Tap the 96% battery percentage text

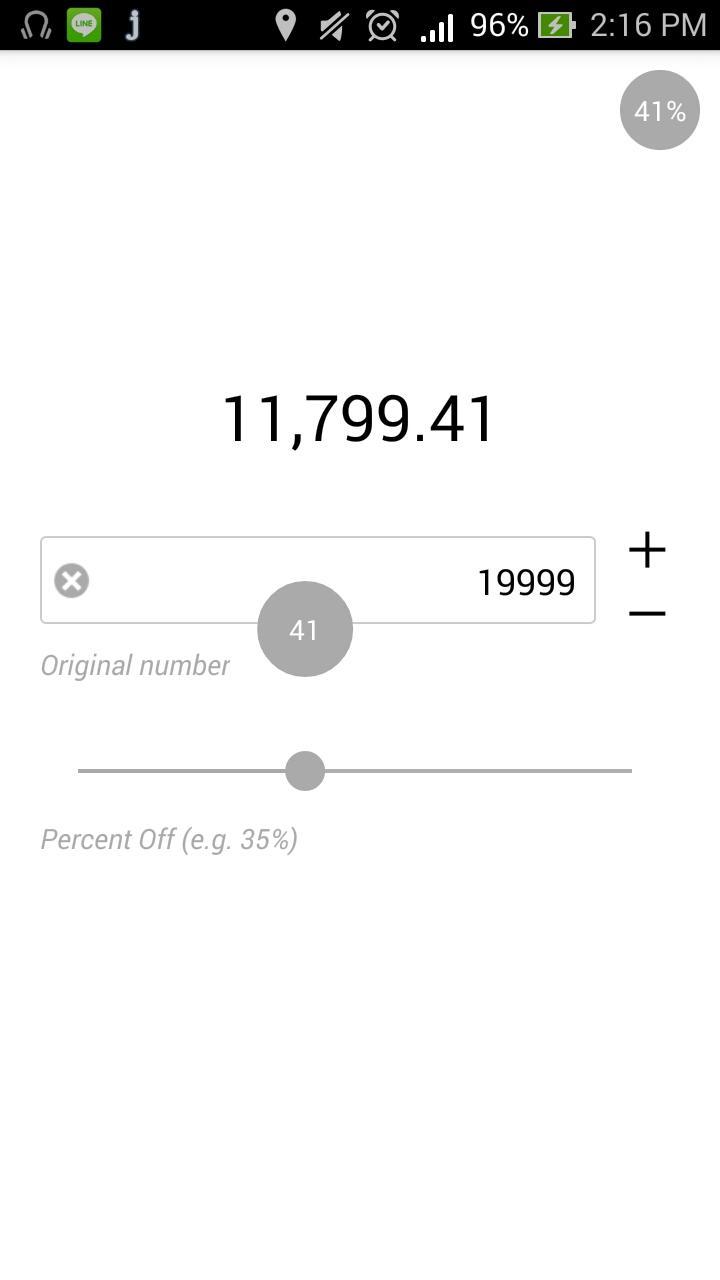(498, 24)
